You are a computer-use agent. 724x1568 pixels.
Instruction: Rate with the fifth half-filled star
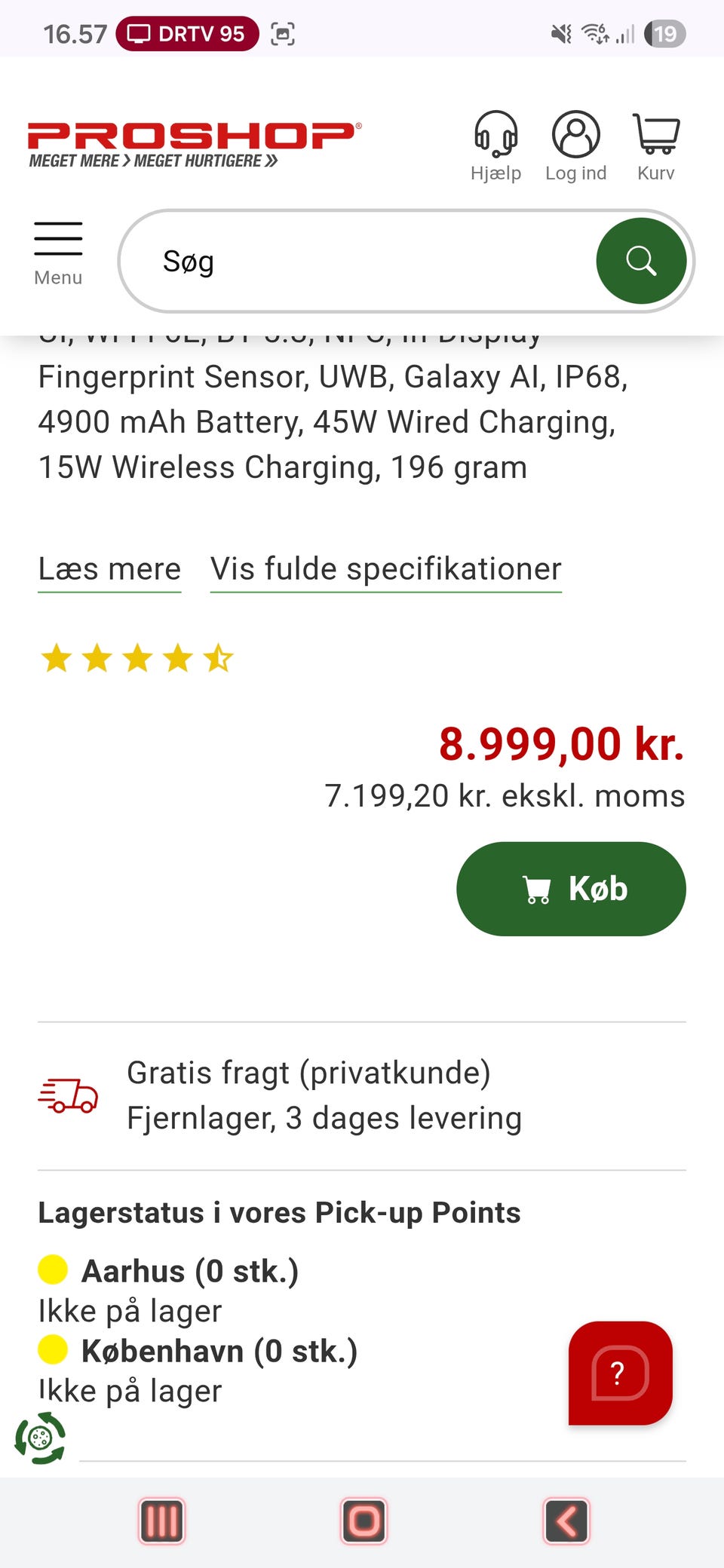click(x=219, y=658)
